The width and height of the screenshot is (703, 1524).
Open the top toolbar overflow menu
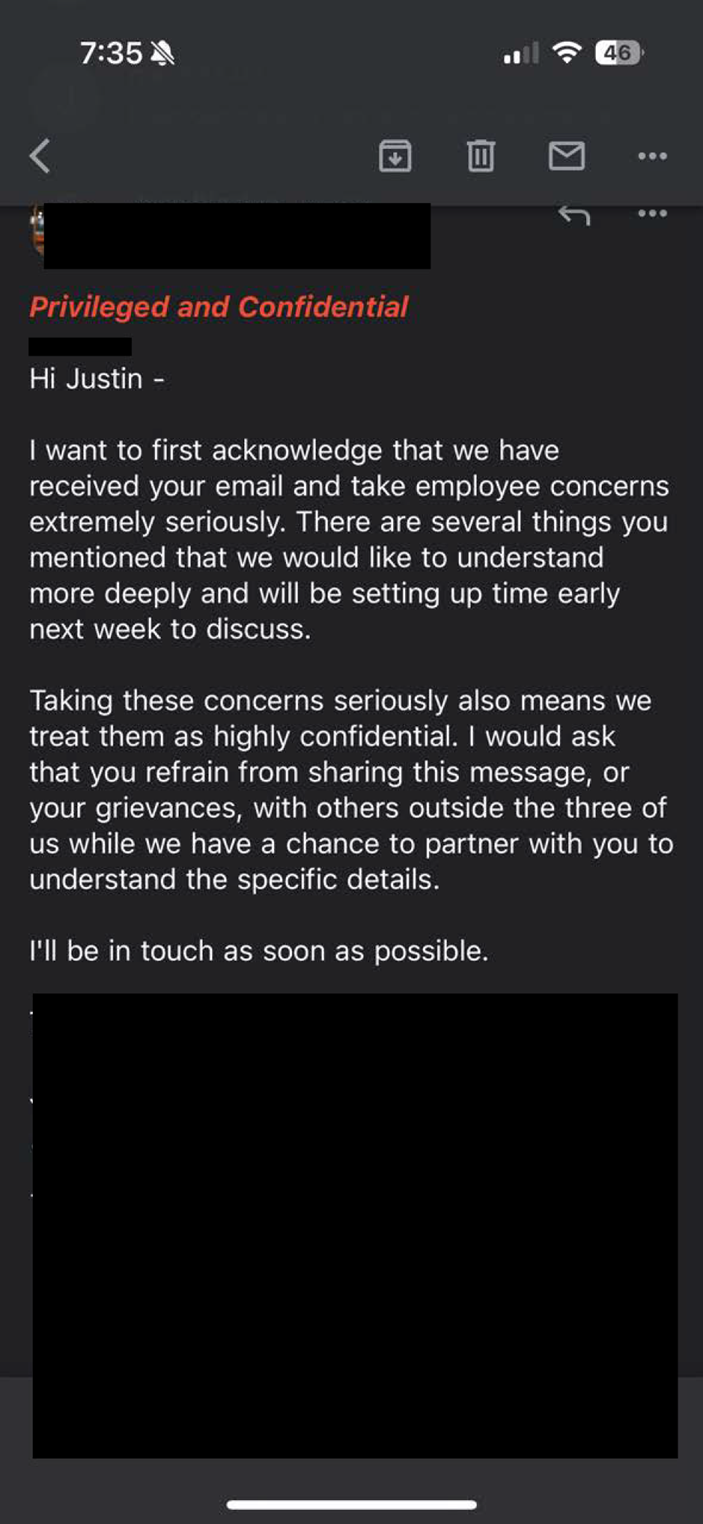(x=652, y=156)
